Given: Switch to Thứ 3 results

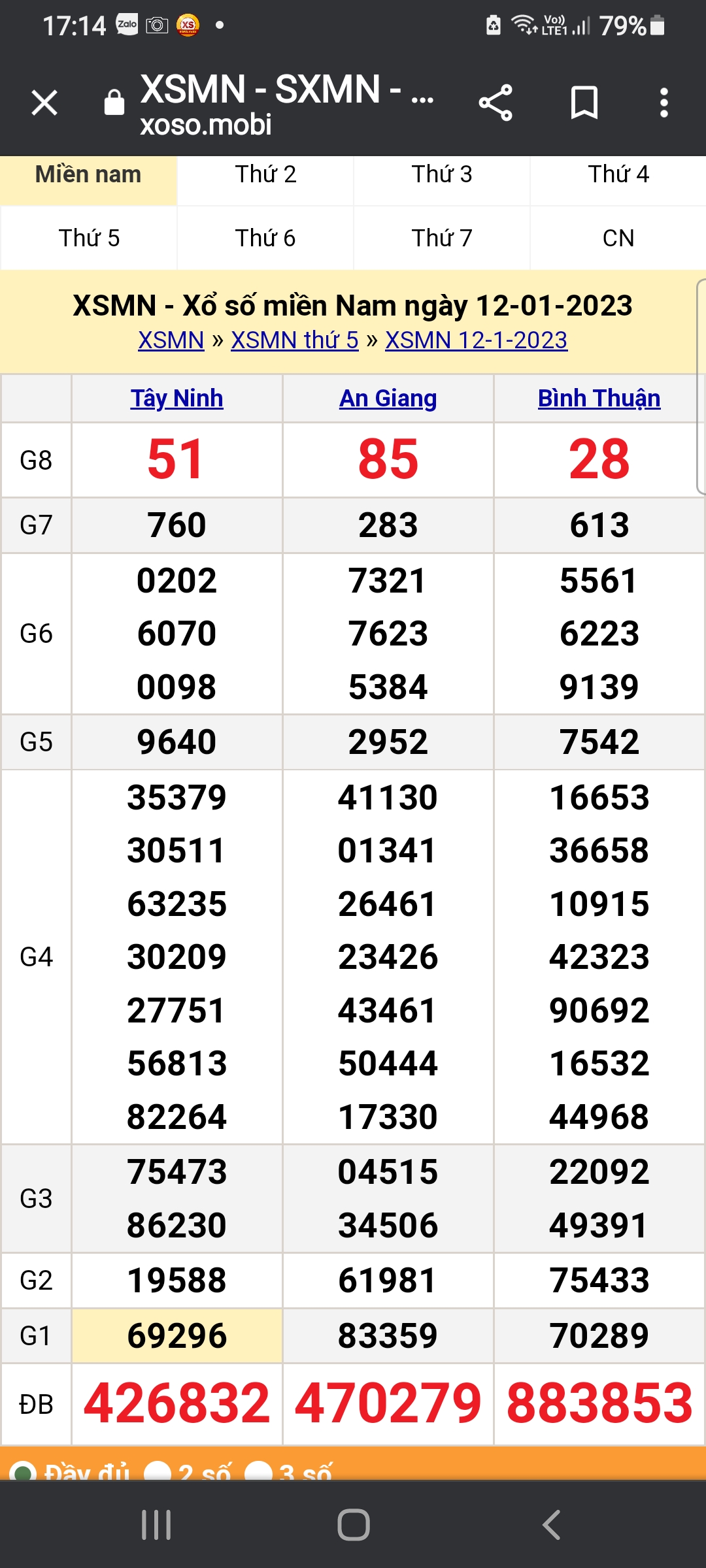Looking at the screenshot, I should 442,175.
